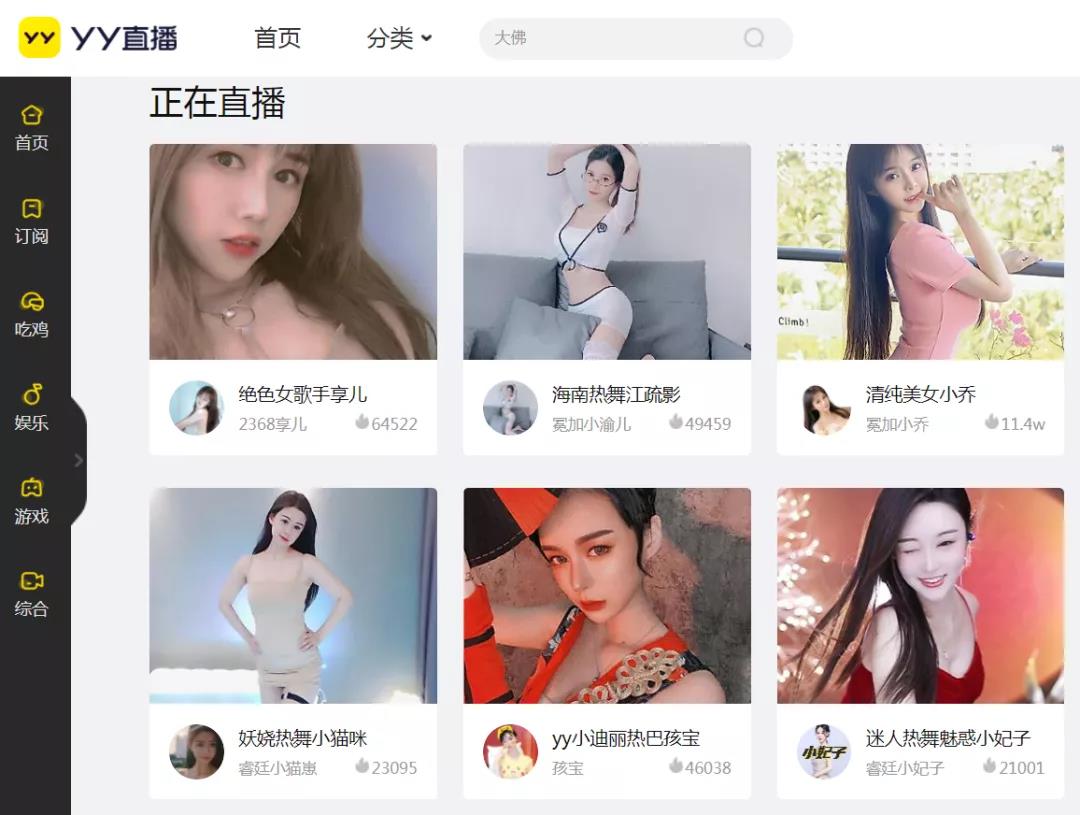Enter the 妖娆热舞小猫咪 stream

(x=293, y=596)
